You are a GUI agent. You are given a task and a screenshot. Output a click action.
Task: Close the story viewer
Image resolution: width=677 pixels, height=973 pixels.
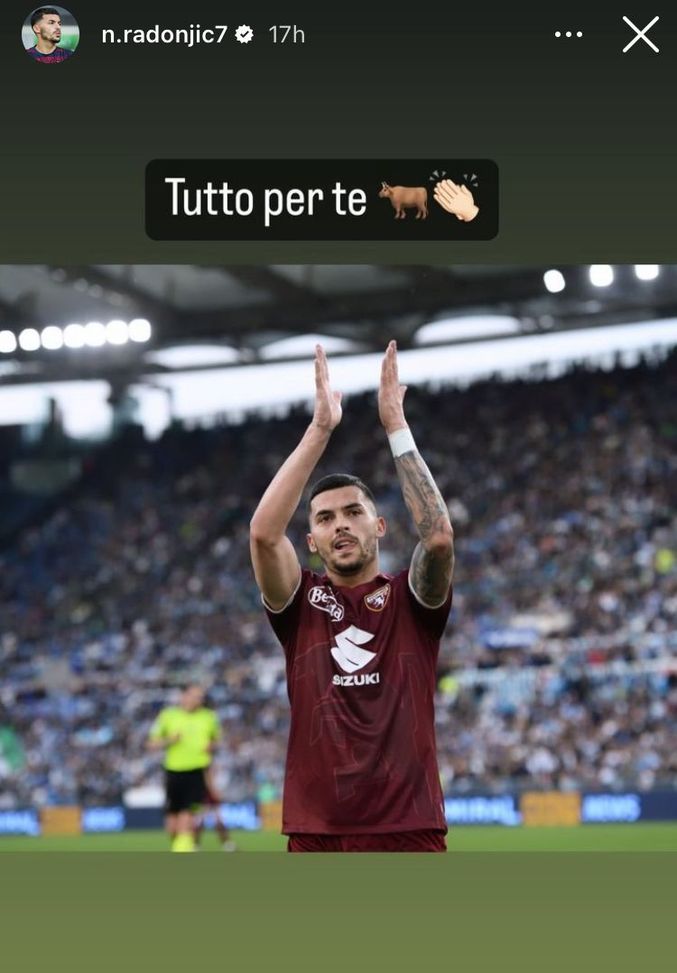coord(640,34)
